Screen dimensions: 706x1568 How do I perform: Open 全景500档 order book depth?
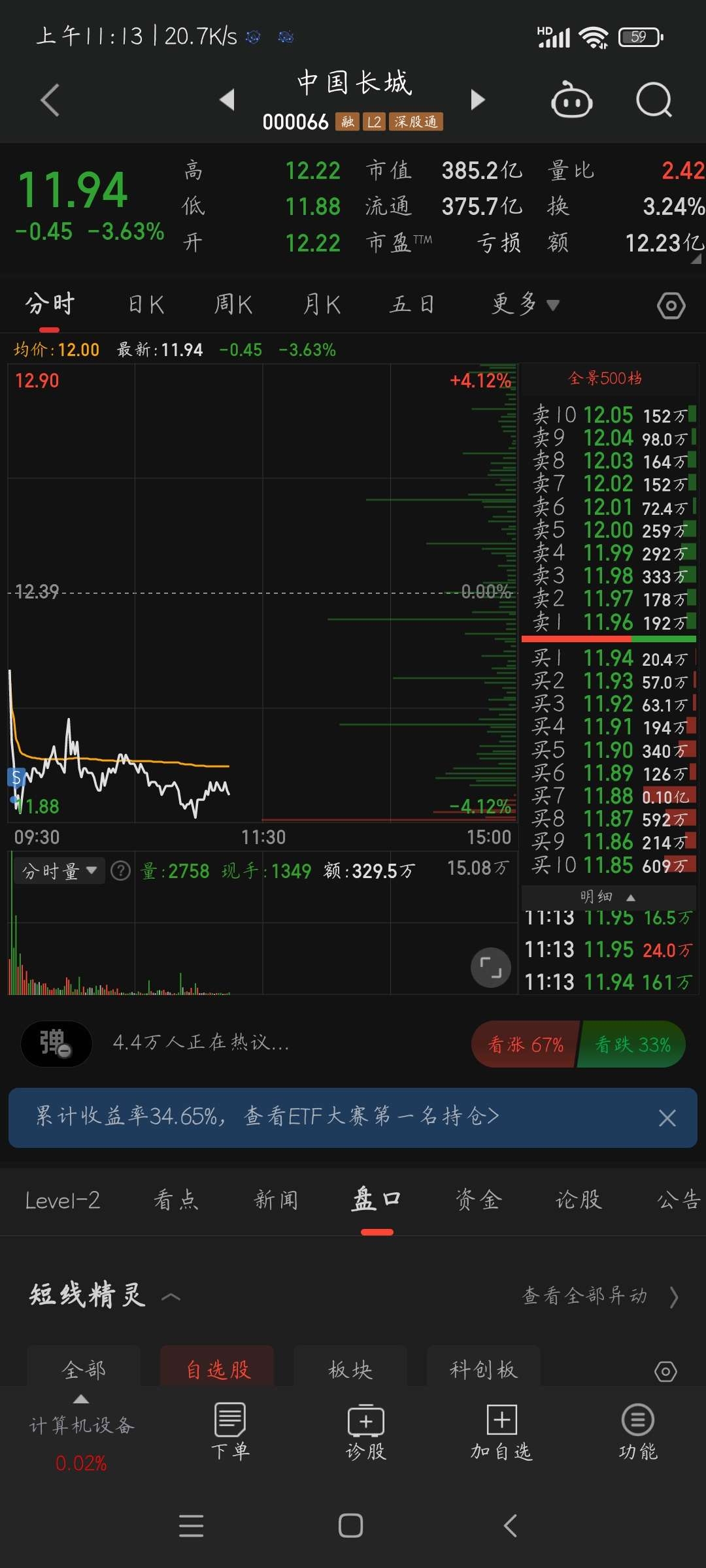click(605, 378)
